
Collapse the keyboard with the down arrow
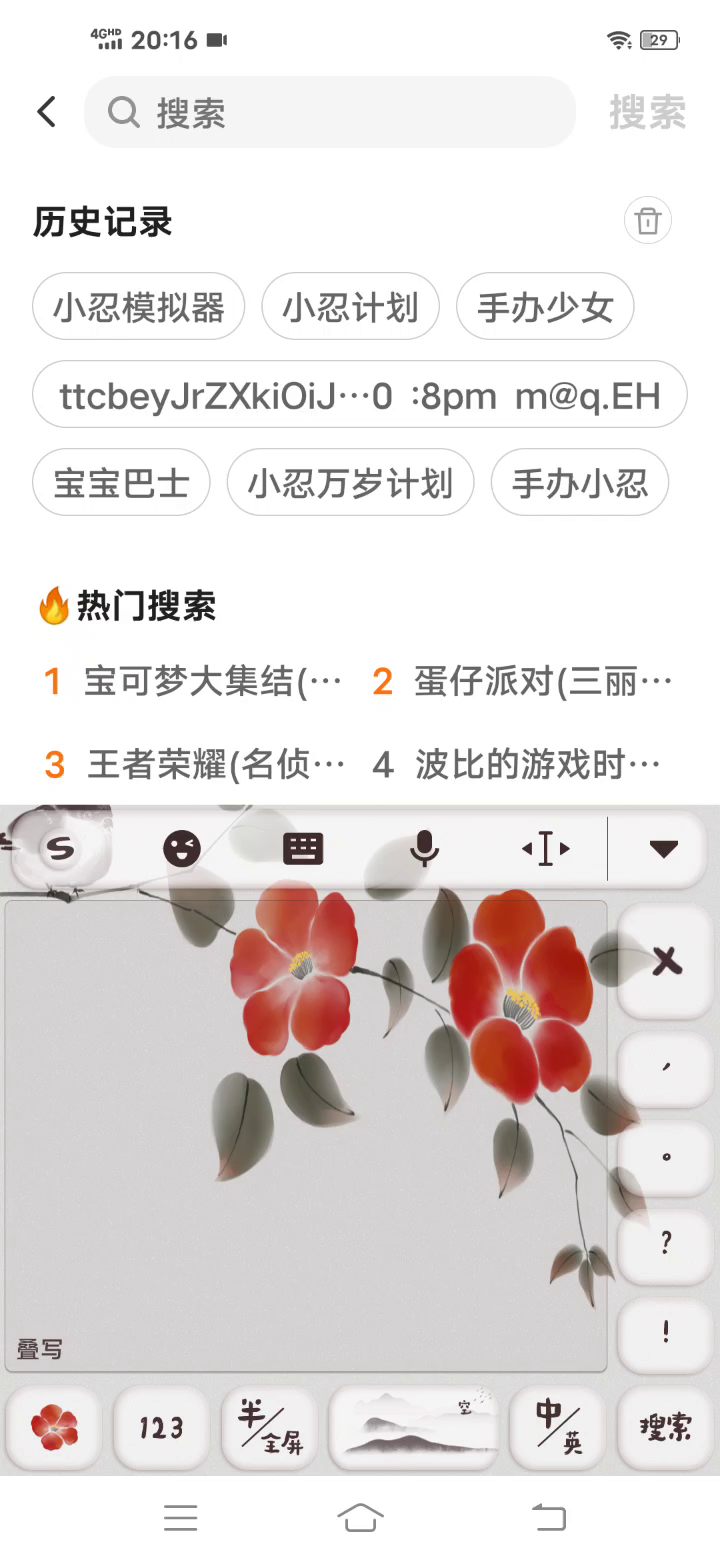664,850
